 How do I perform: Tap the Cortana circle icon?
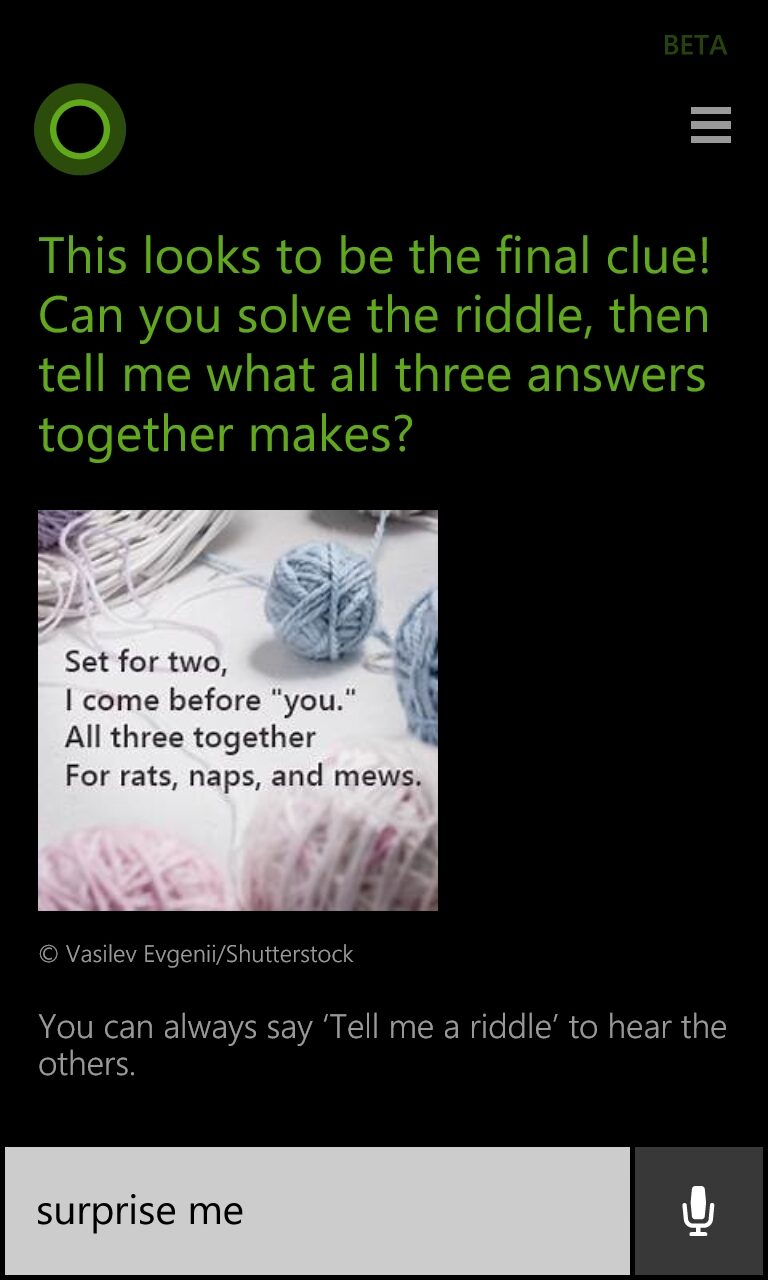click(80, 129)
